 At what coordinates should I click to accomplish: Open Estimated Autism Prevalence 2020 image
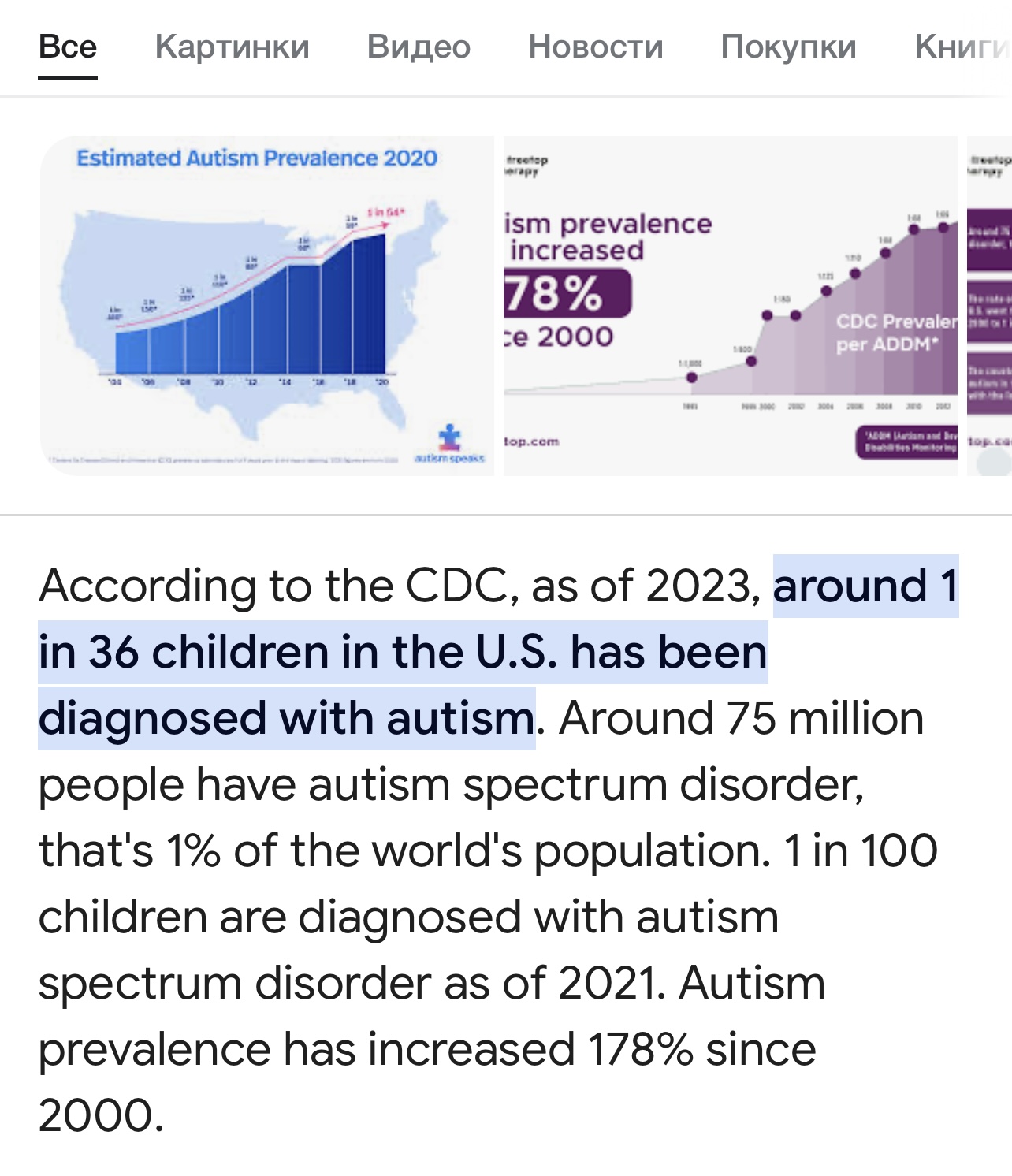tap(266, 305)
